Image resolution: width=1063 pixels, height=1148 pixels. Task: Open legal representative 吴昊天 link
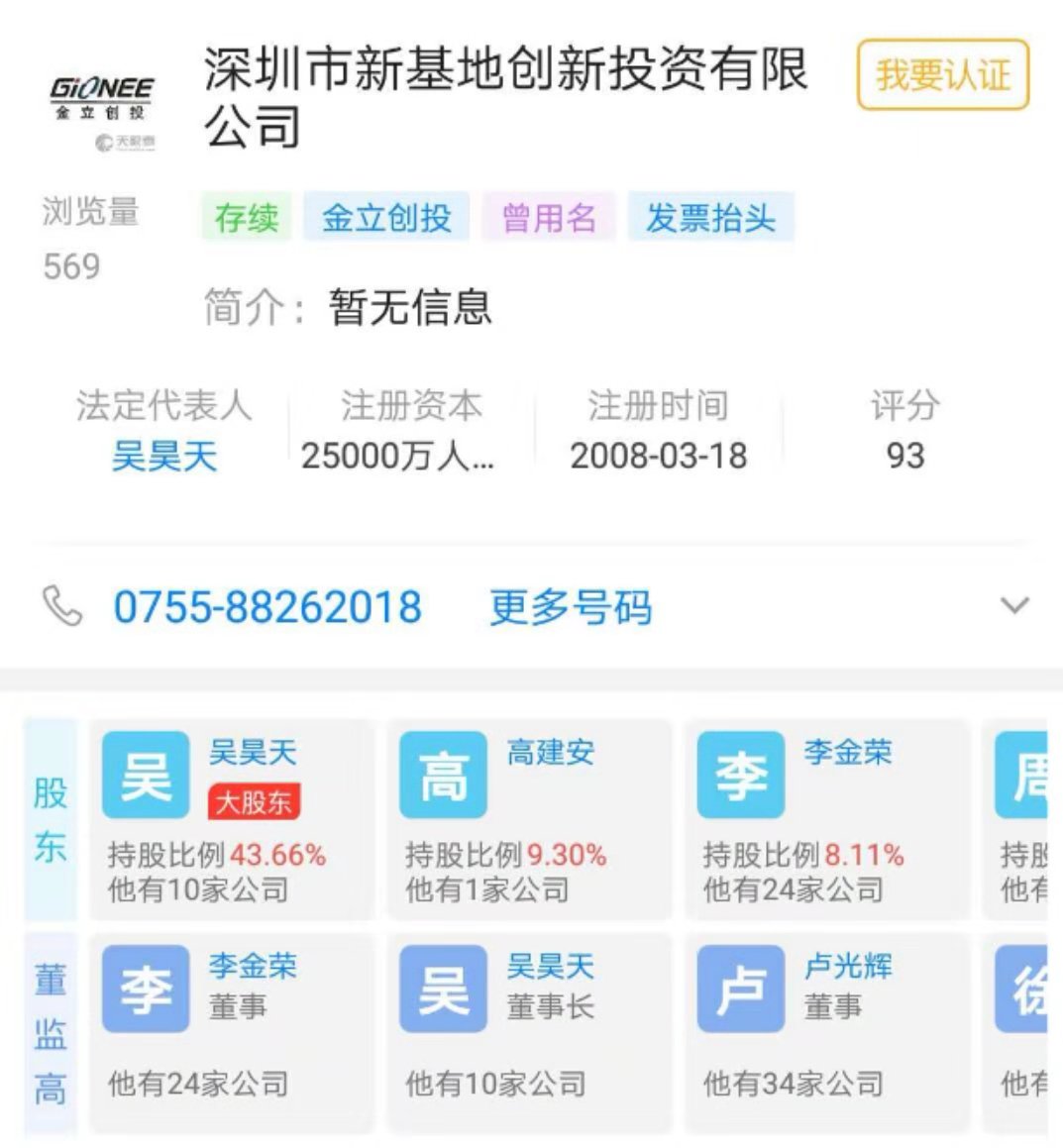(x=163, y=457)
